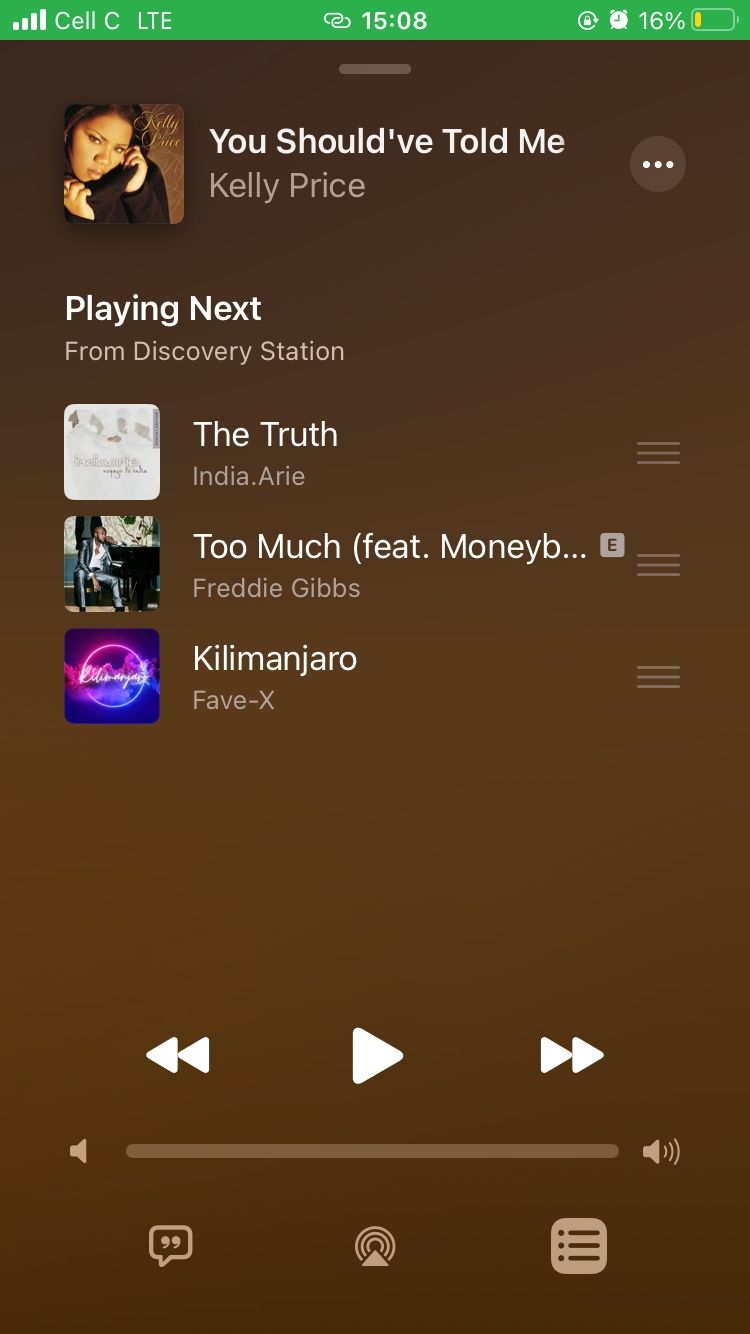Tap the minimum volume speaker icon
The image size is (750, 1334).
[x=79, y=1151]
